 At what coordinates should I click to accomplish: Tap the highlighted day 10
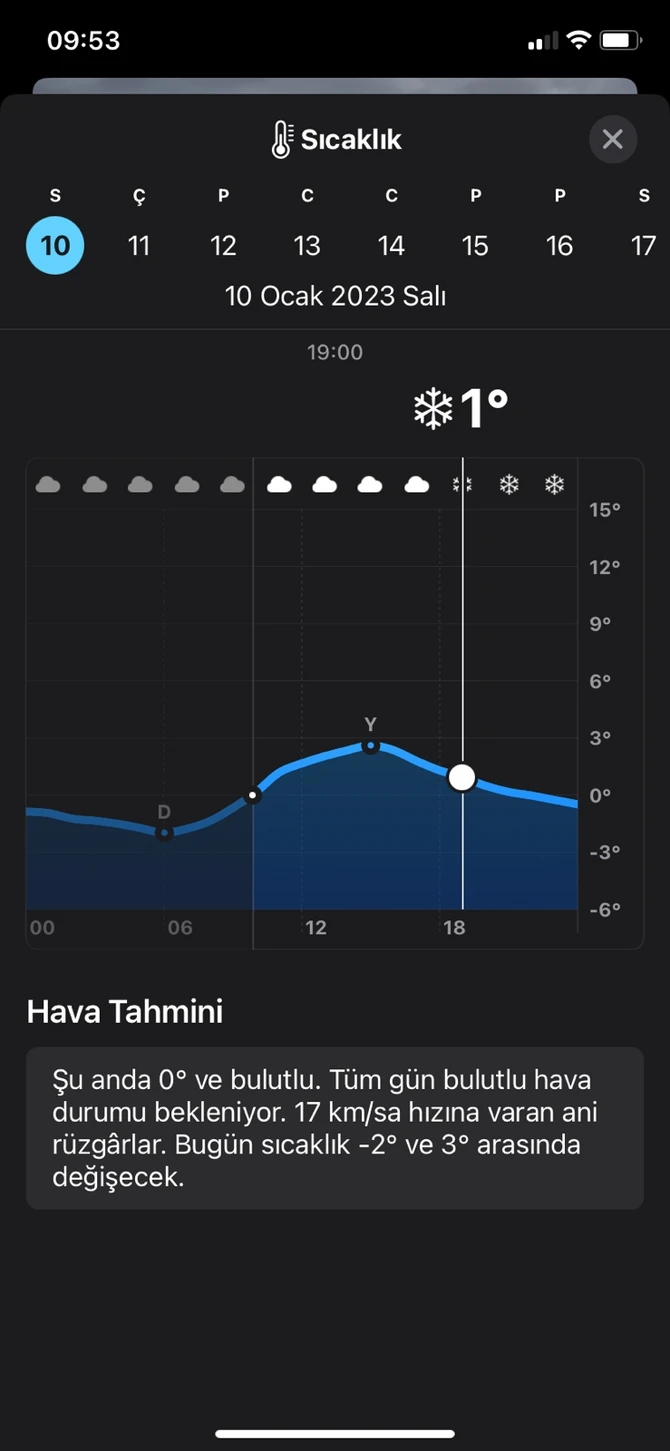click(55, 245)
